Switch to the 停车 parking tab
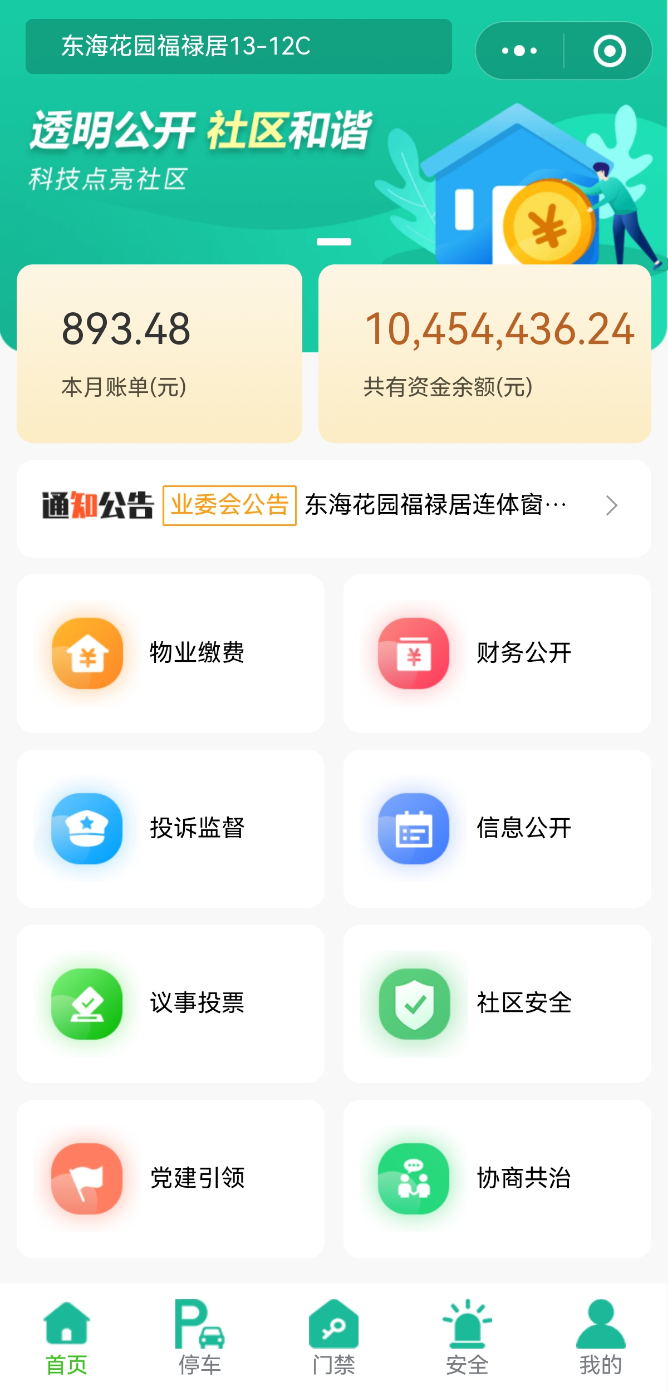 point(200,1338)
